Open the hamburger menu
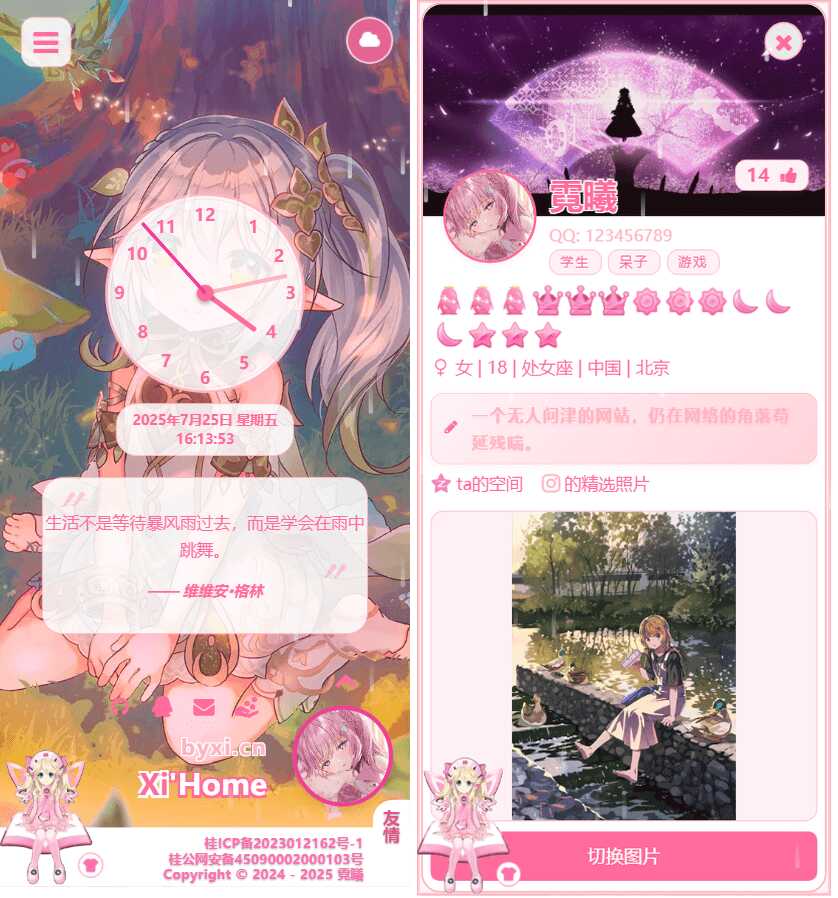 pyautogui.click(x=46, y=42)
